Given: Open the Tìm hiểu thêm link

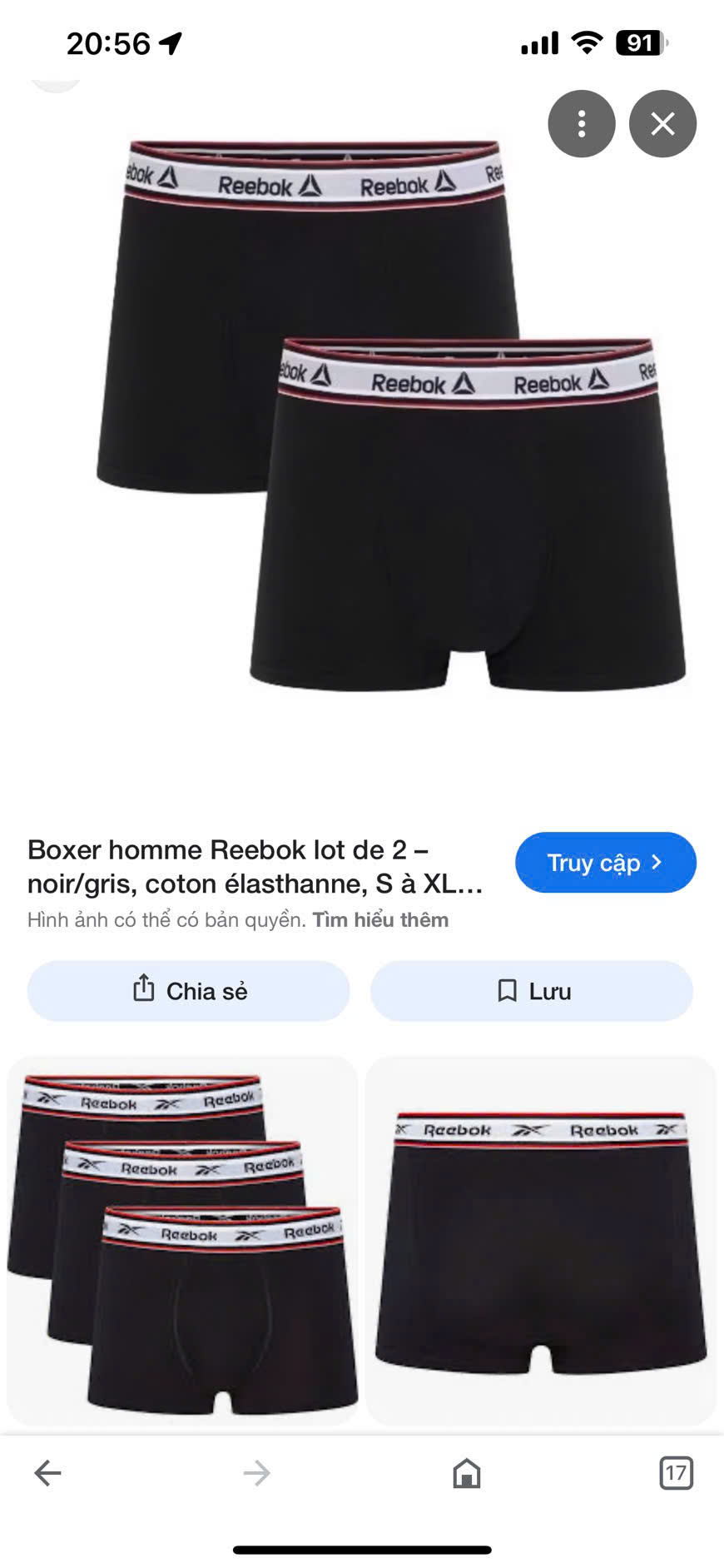Looking at the screenshot, I should click(x=380, y=920).
